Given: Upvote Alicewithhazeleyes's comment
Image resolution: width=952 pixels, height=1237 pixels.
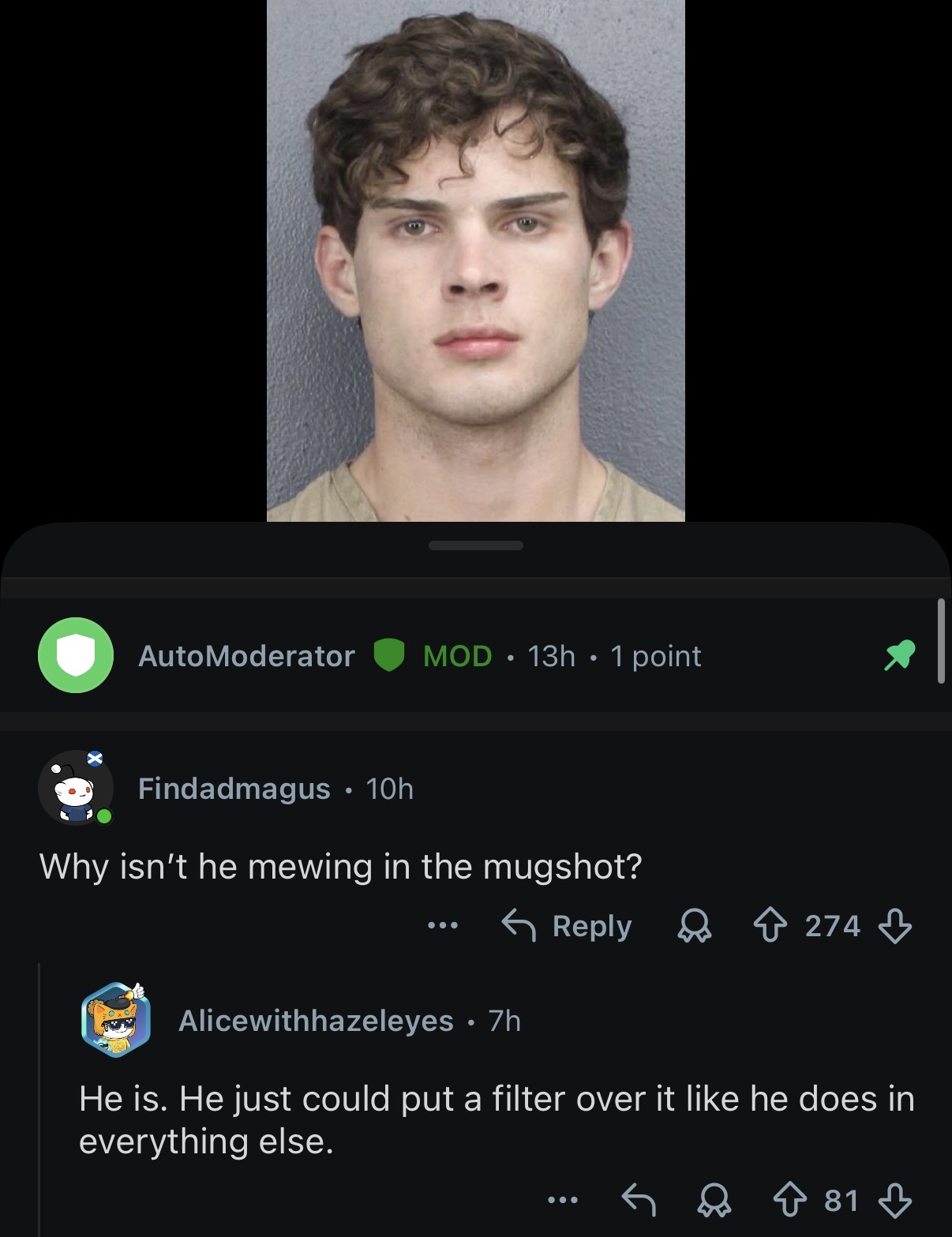Looking at the screenshot, I should 790,1200.
